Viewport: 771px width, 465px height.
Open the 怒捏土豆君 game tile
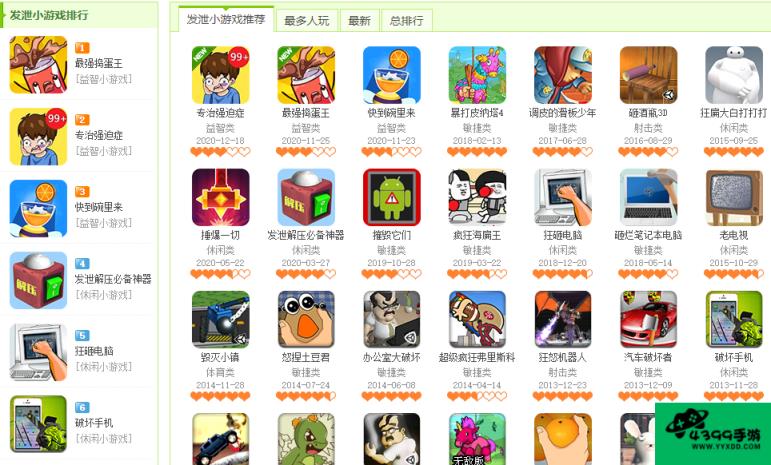[306, 319]
